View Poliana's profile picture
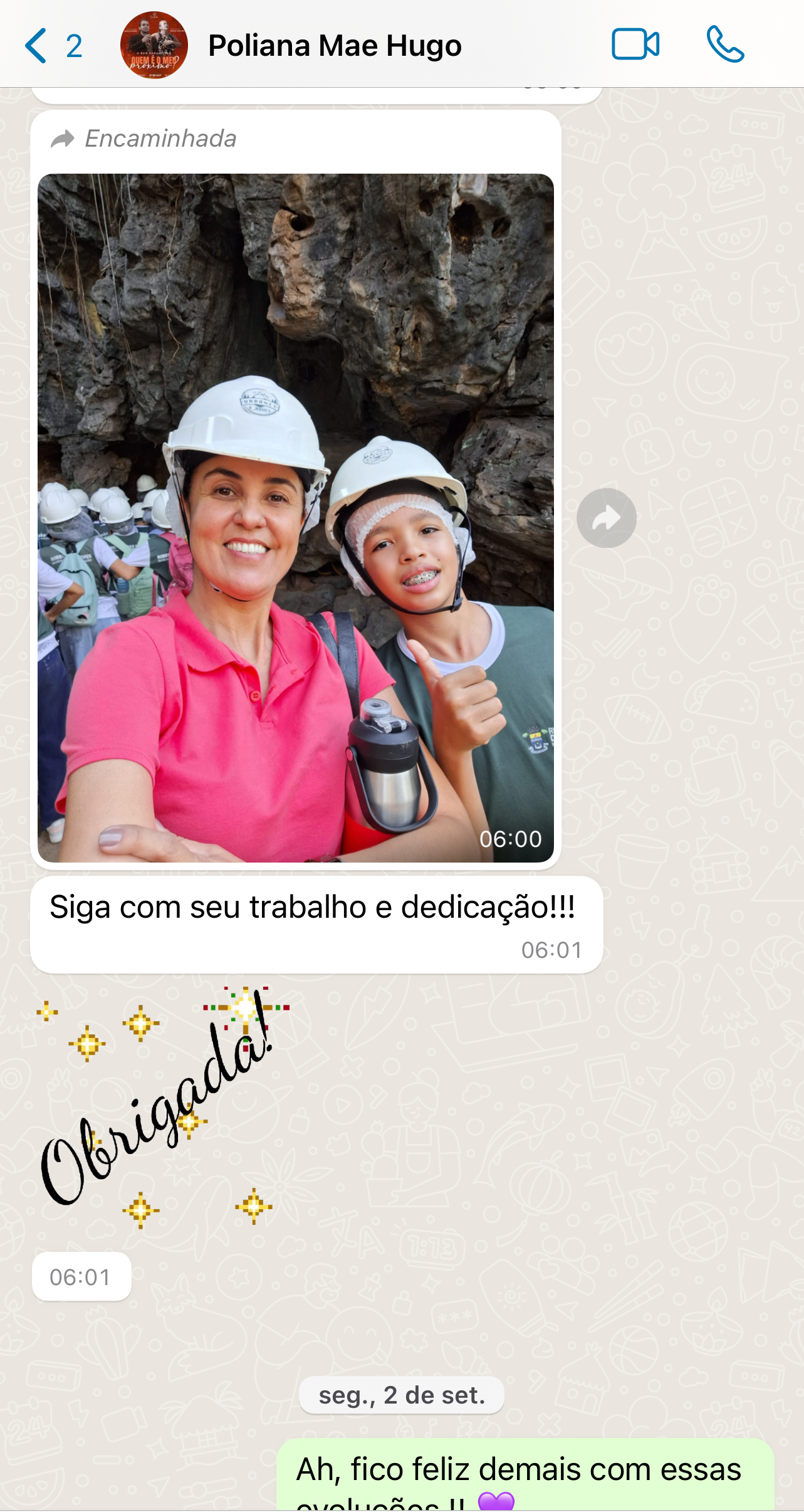 154,45
